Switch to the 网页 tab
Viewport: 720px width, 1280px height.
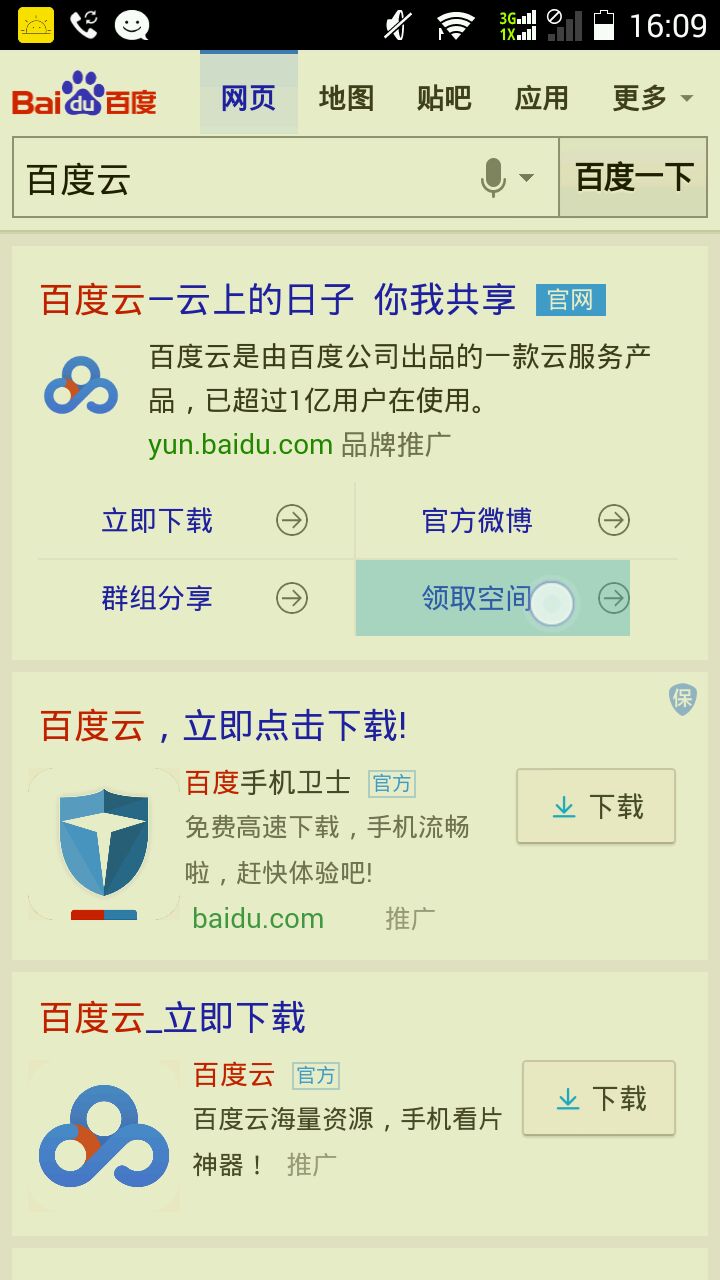(248, 98)
